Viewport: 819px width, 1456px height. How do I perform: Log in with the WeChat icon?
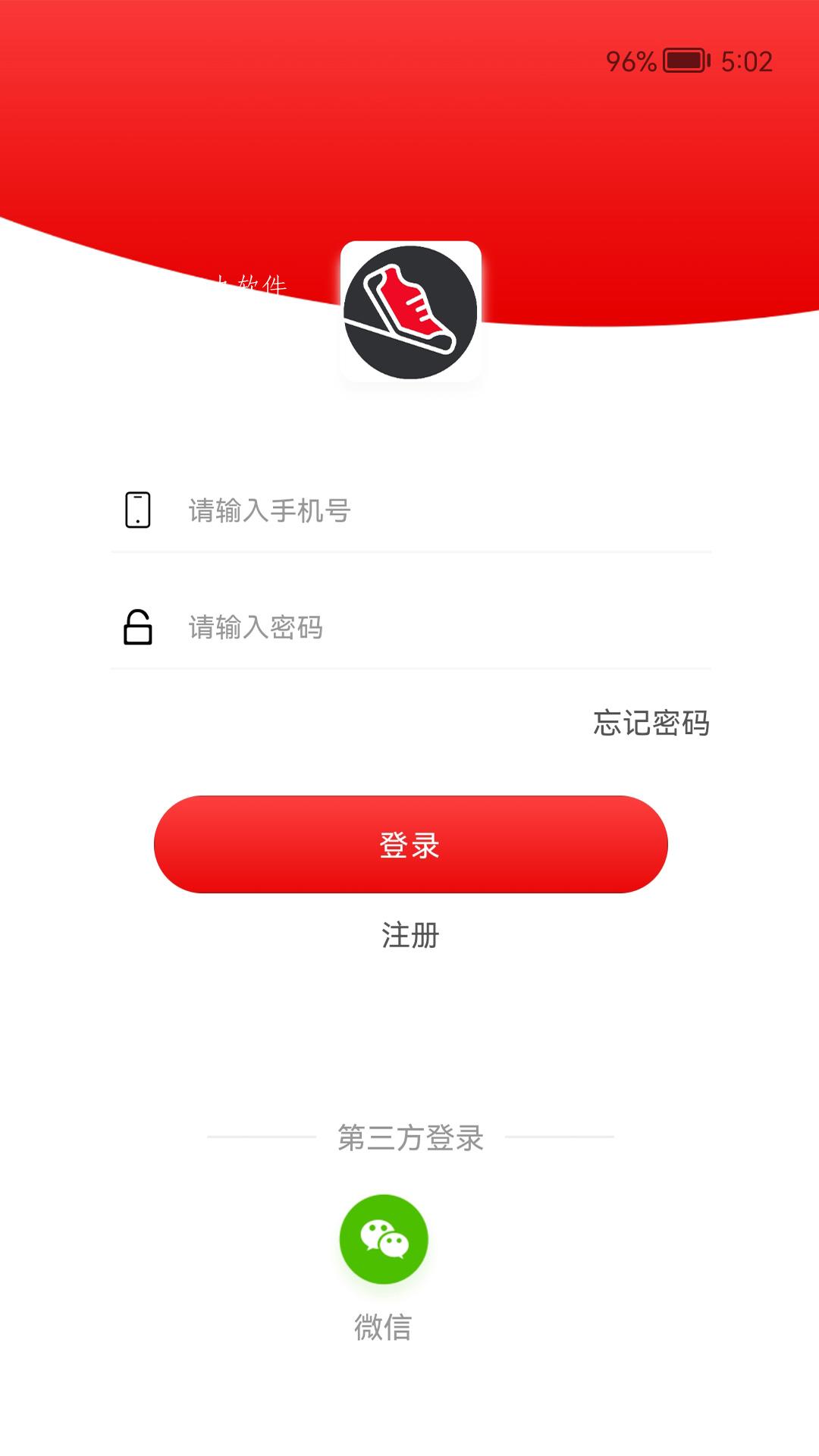pos(384,1238)
